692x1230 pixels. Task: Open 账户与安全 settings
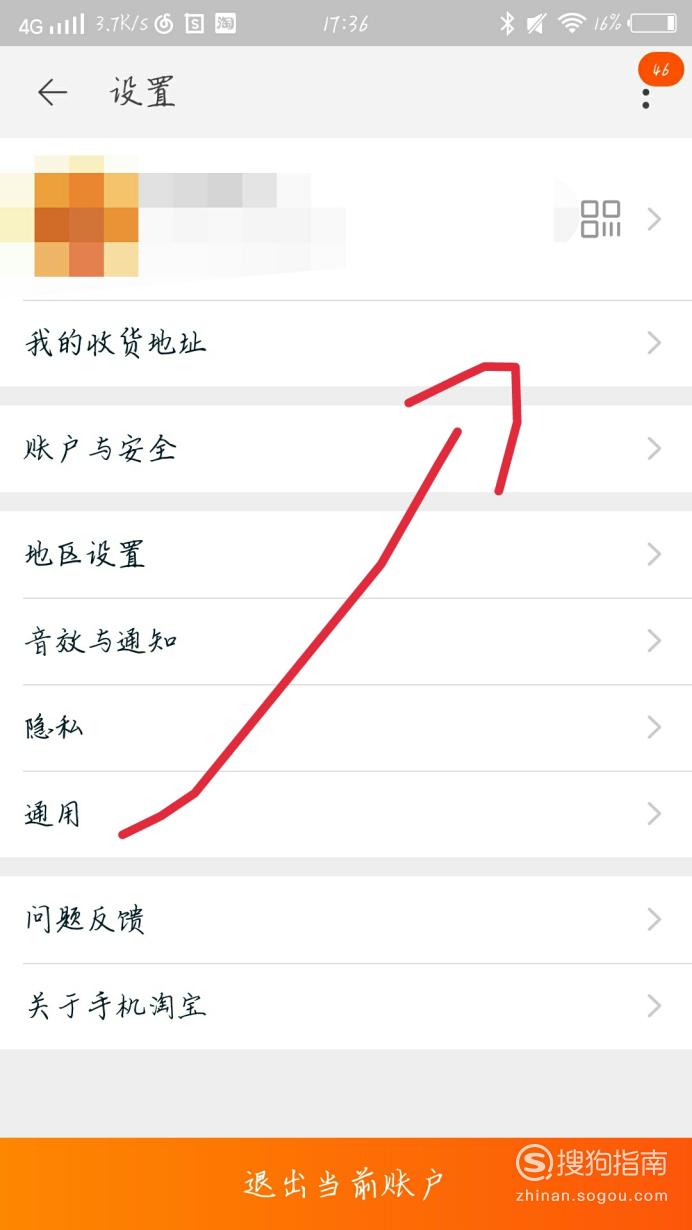pos(346,448)
